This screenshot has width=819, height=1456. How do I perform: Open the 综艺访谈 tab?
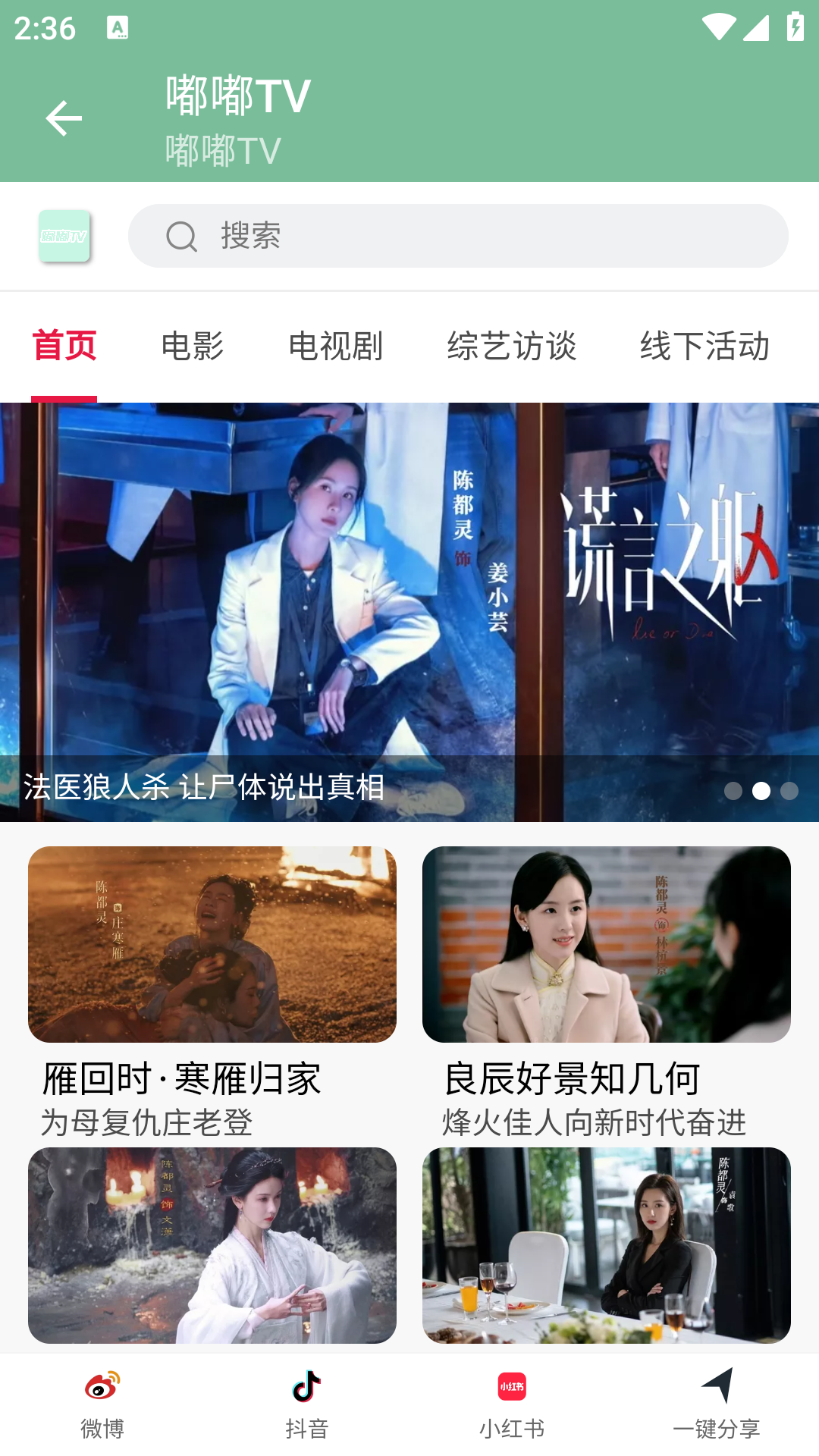click(x=512, y=347)
